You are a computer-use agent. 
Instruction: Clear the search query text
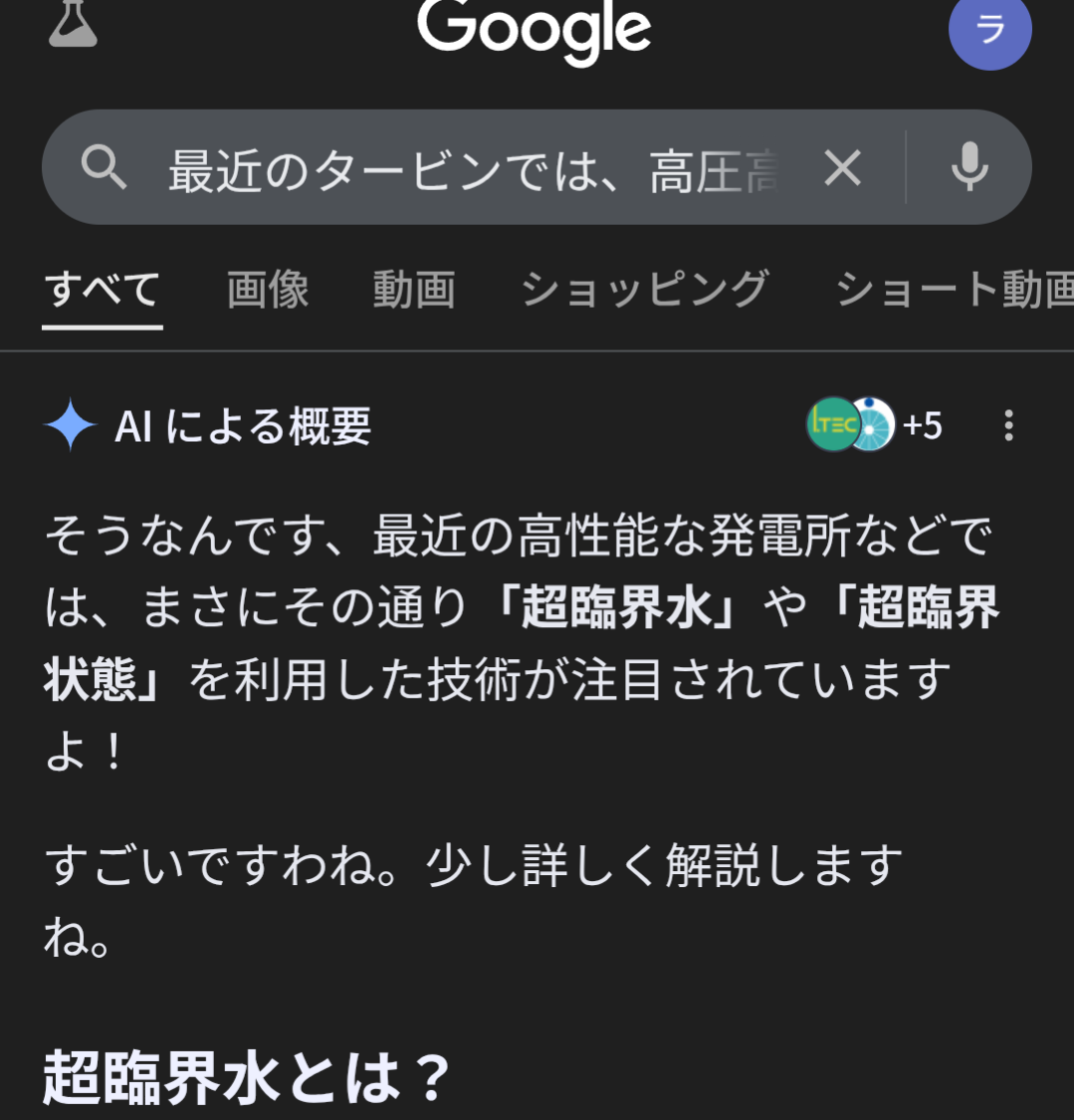pos(843,168)
